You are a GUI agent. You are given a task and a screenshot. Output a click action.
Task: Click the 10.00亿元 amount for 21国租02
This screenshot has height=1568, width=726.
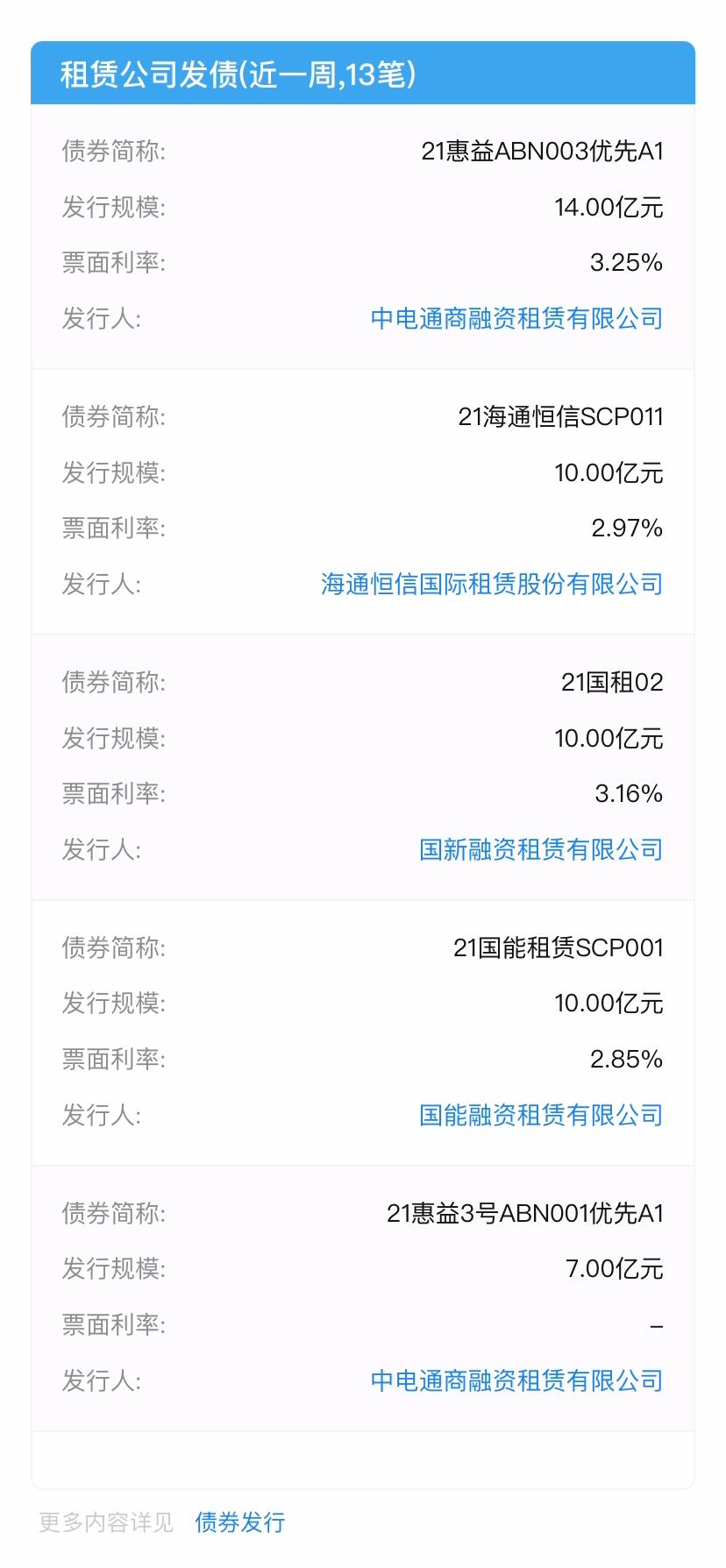[614, 738]
